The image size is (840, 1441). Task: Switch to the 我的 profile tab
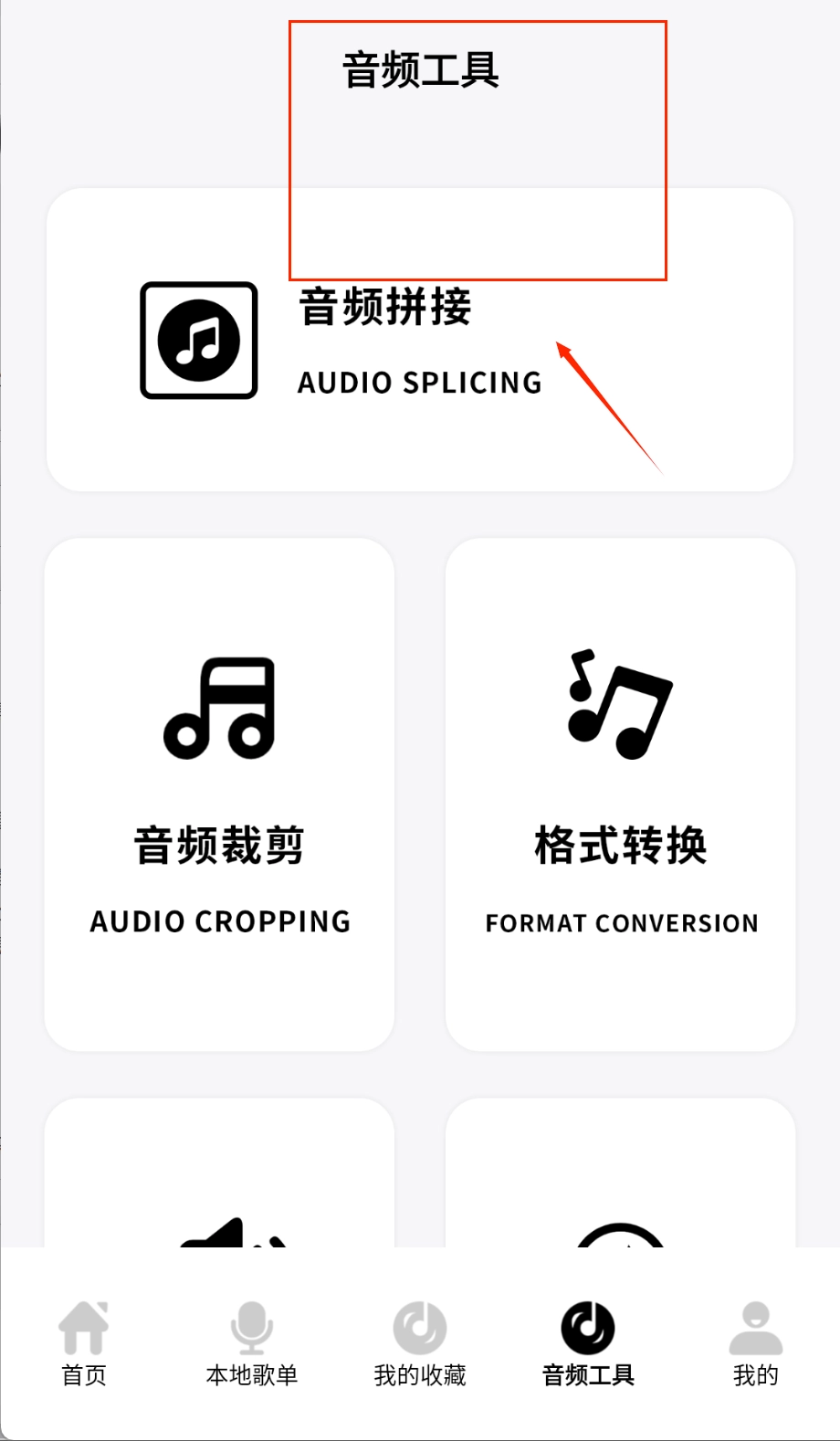click(756, 1344)
